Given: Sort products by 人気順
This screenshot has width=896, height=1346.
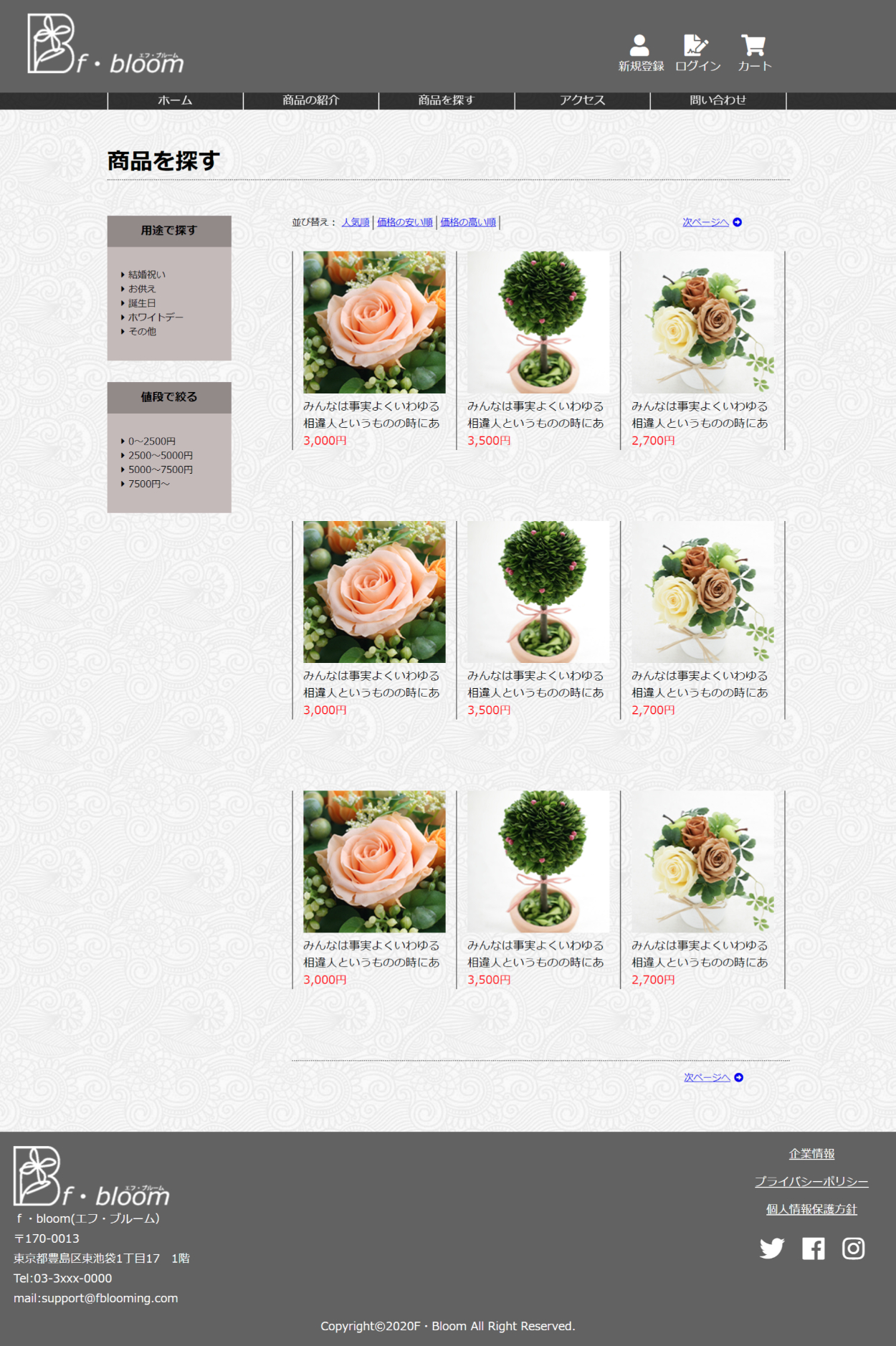Looking at the screenshot, I should point(356,222).
